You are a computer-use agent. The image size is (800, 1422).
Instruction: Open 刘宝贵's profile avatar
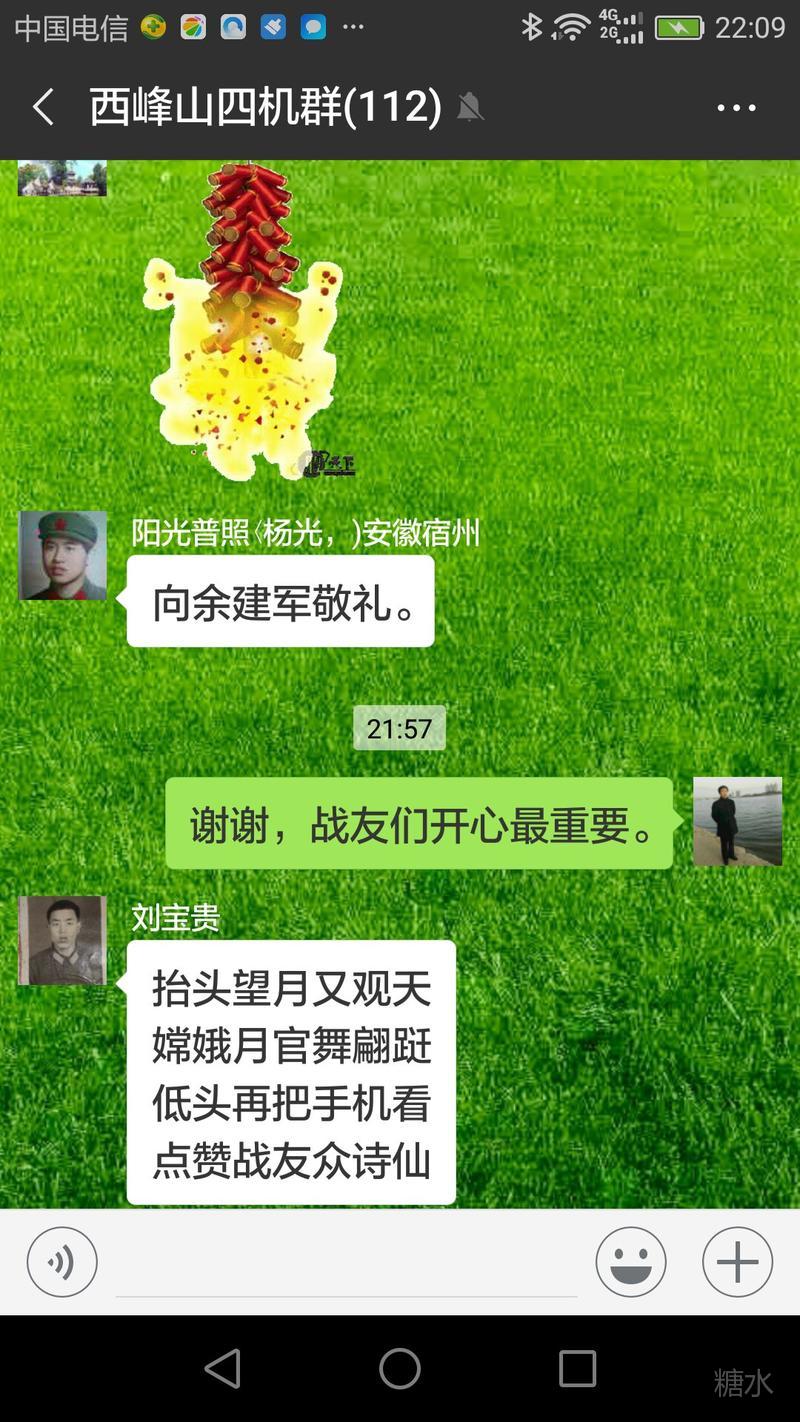tap(62, 940)
